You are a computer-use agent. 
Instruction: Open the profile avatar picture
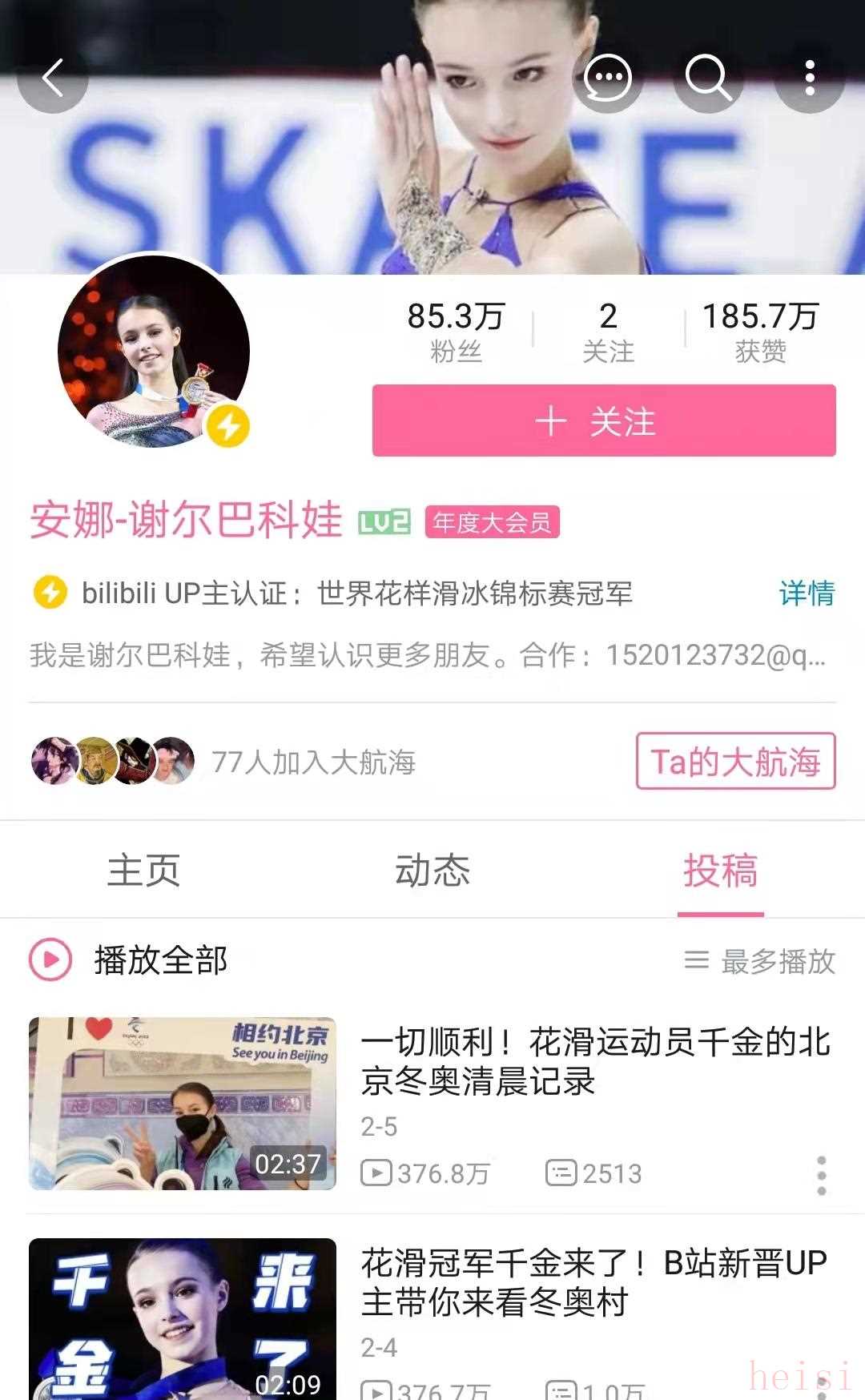click(154, 351)
